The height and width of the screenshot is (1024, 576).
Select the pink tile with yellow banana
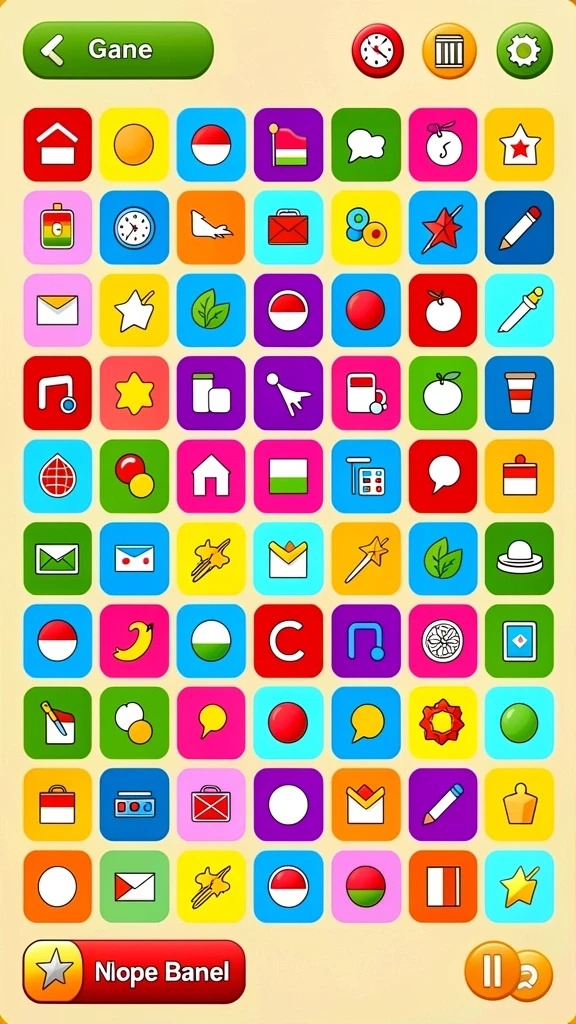[x=134, y=641]
